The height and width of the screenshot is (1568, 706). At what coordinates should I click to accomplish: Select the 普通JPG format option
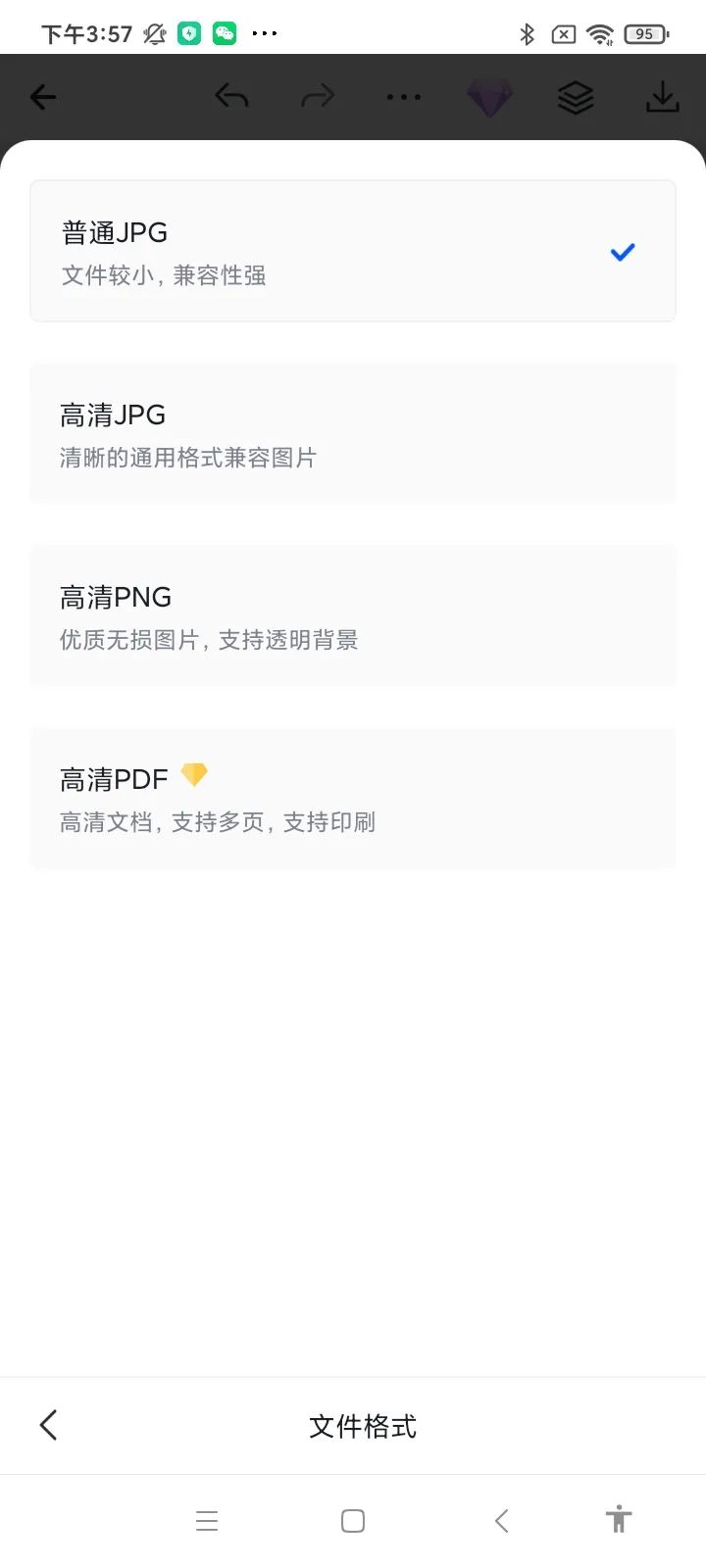(x=352, y=251)
